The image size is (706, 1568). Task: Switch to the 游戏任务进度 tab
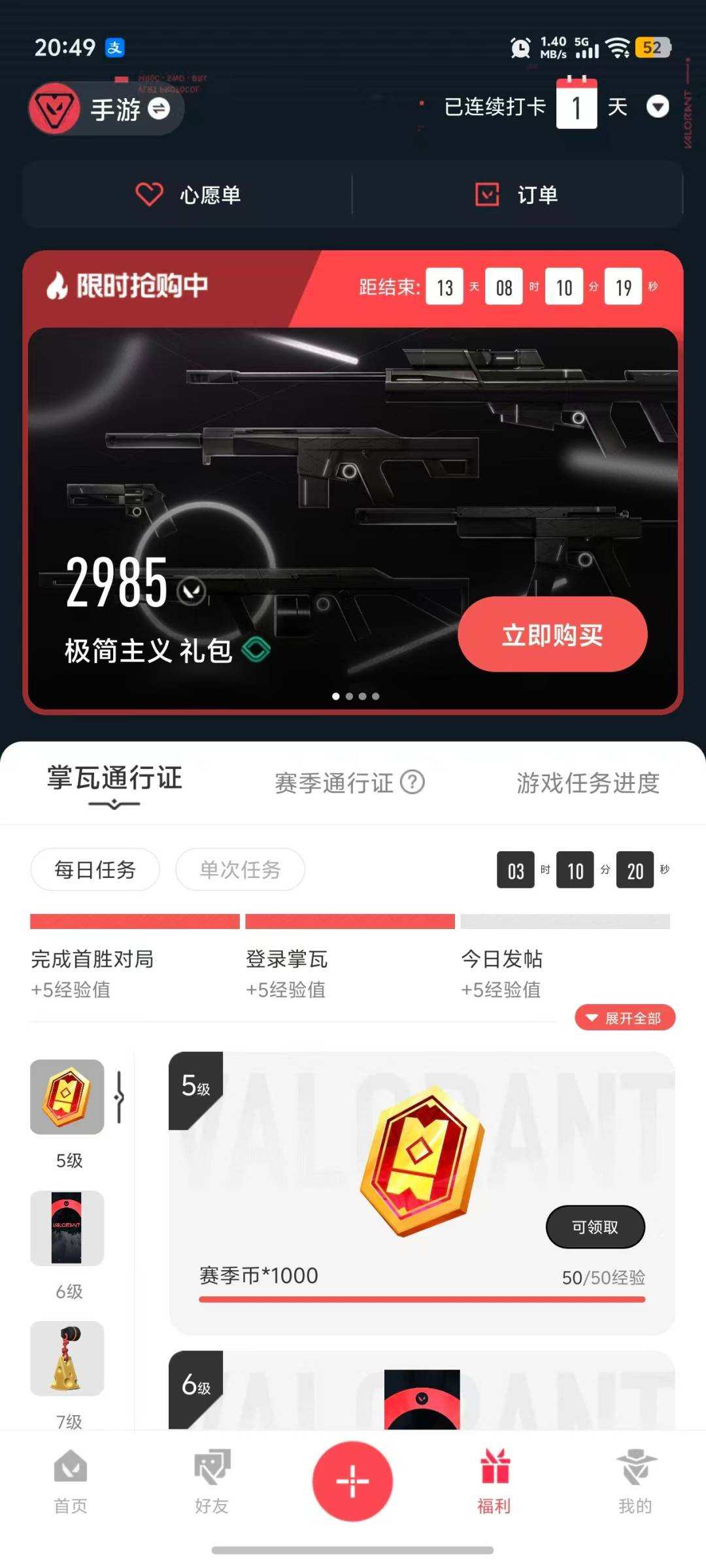tap(587, 782)
